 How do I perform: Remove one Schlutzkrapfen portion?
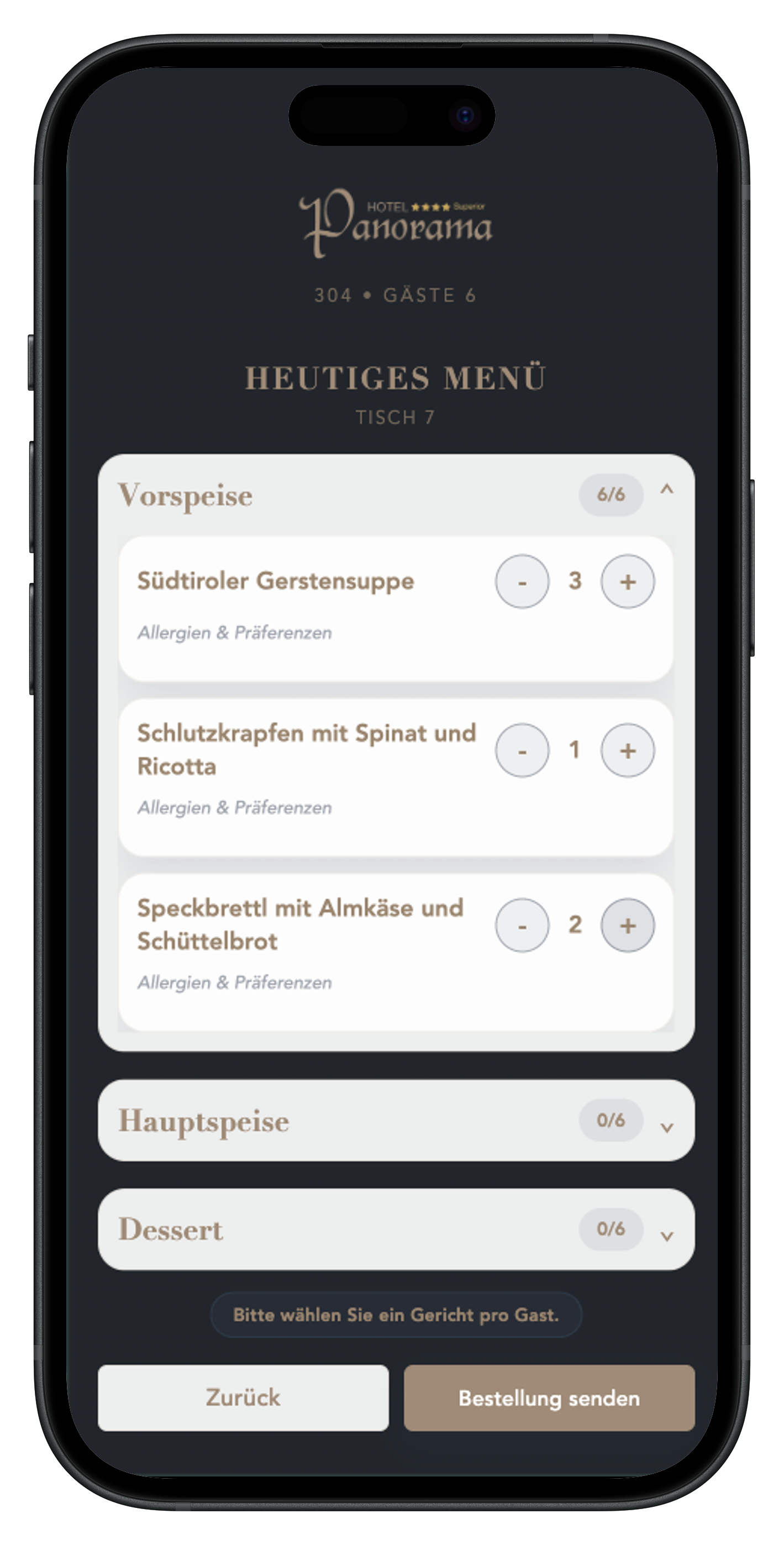tap(522, 750)
